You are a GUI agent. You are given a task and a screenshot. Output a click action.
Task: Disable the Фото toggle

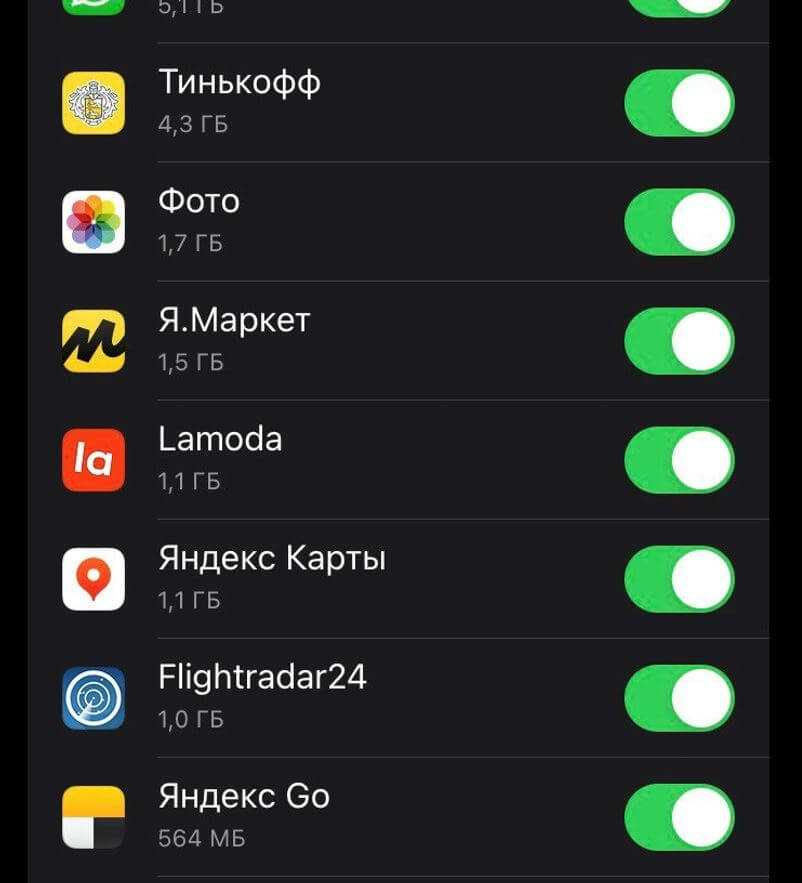[679, 222]
